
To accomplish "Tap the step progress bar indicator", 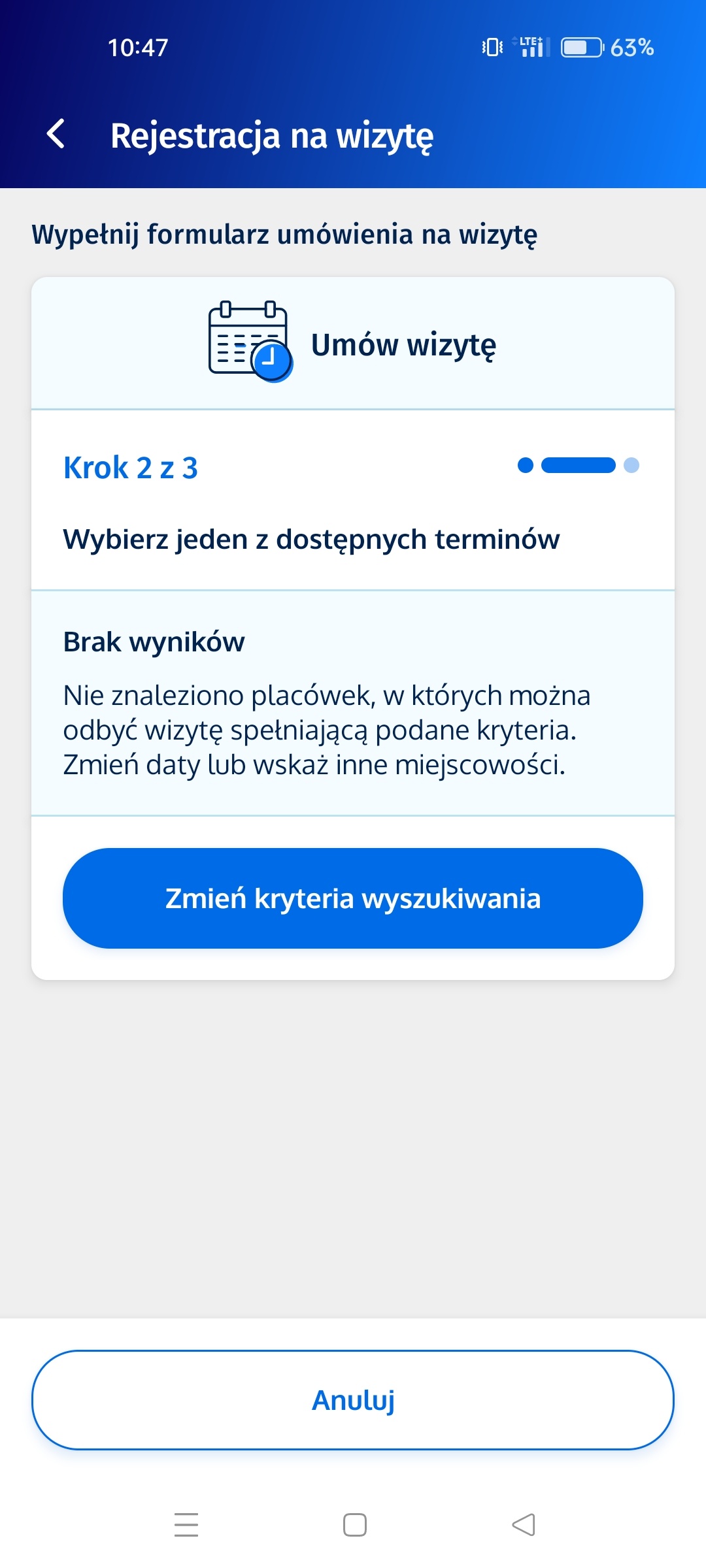I will coord(578,465).
